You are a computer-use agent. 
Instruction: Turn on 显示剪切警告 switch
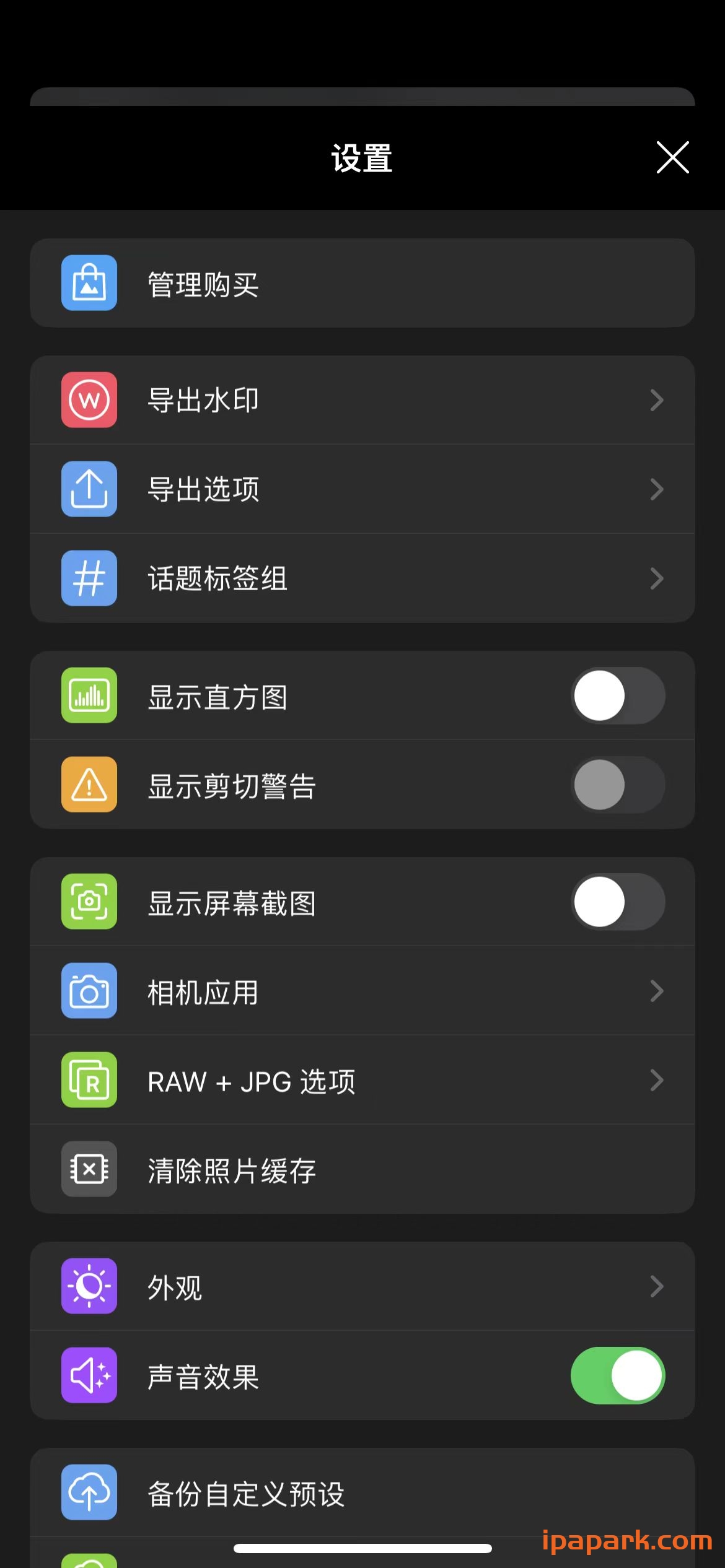tap(617, 785)
